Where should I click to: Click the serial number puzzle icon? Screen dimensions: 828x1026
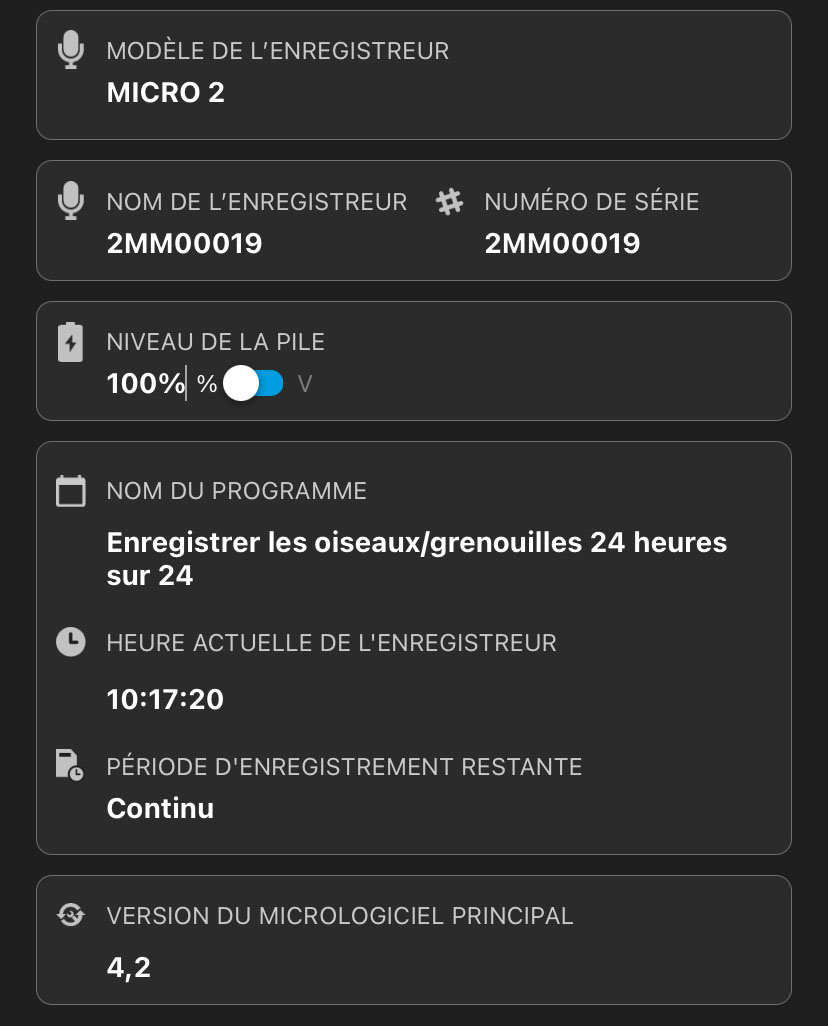449,200
